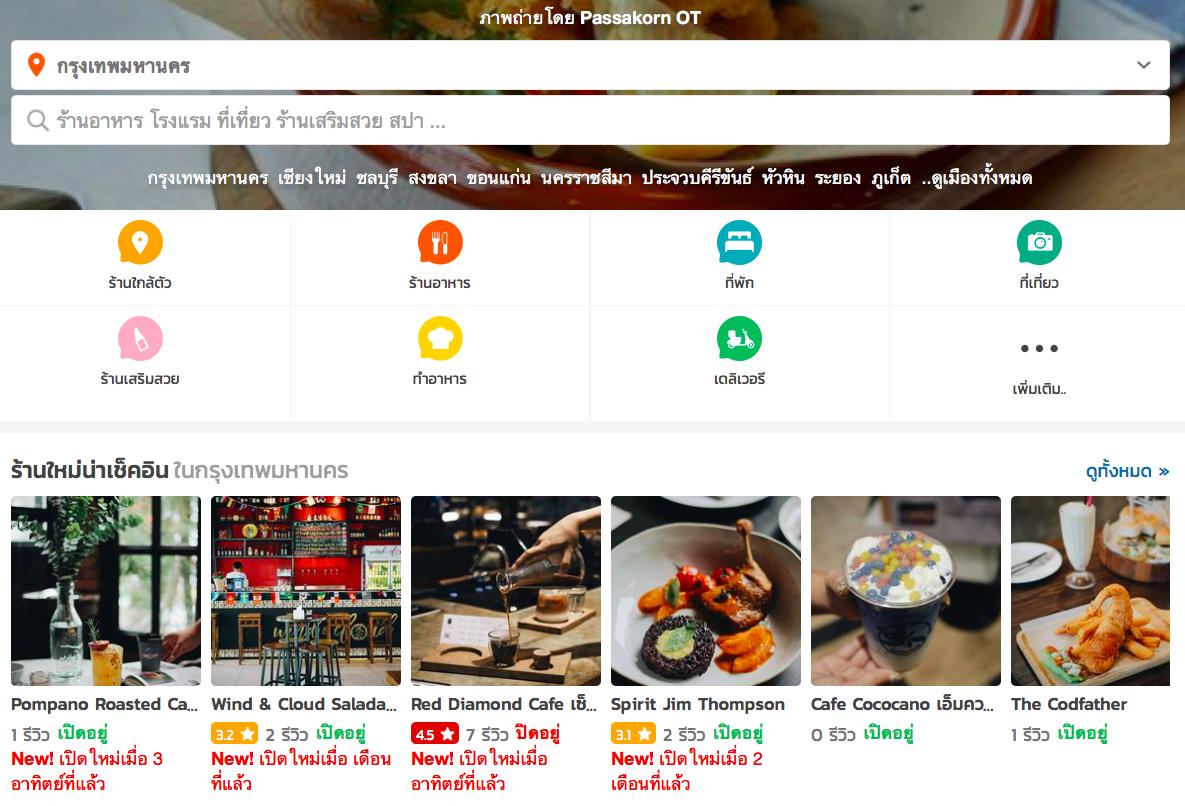Screen dimensions: 1185x806
Task: Open the Pompano Roasted Cafe card
Action: pyautogui.click(x=105, y=591)
